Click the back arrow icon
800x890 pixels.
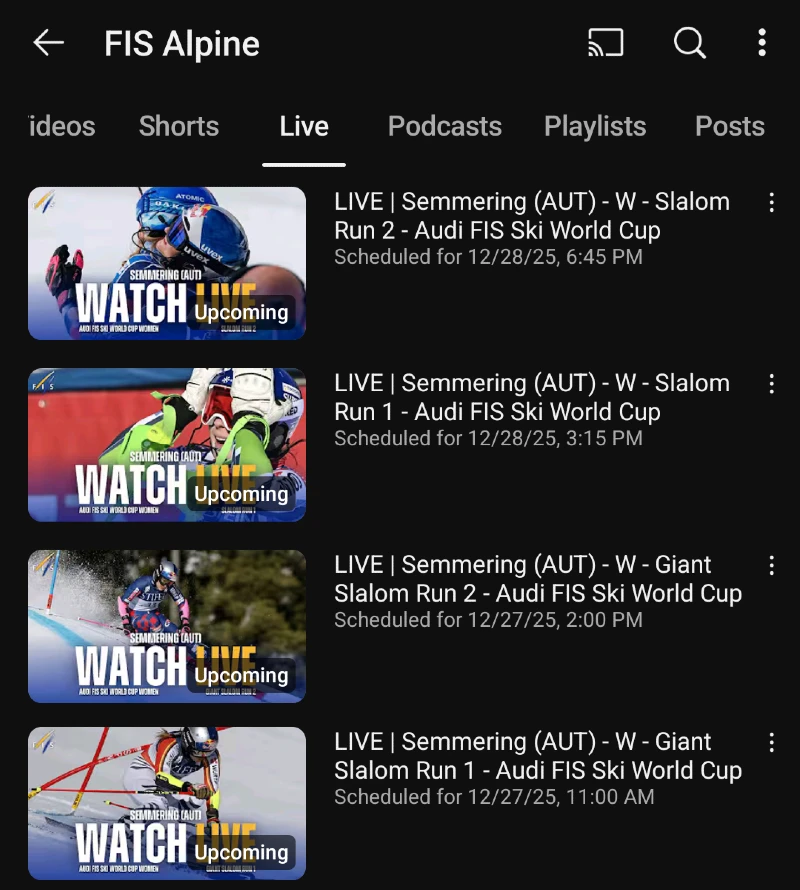coord(48,43)
